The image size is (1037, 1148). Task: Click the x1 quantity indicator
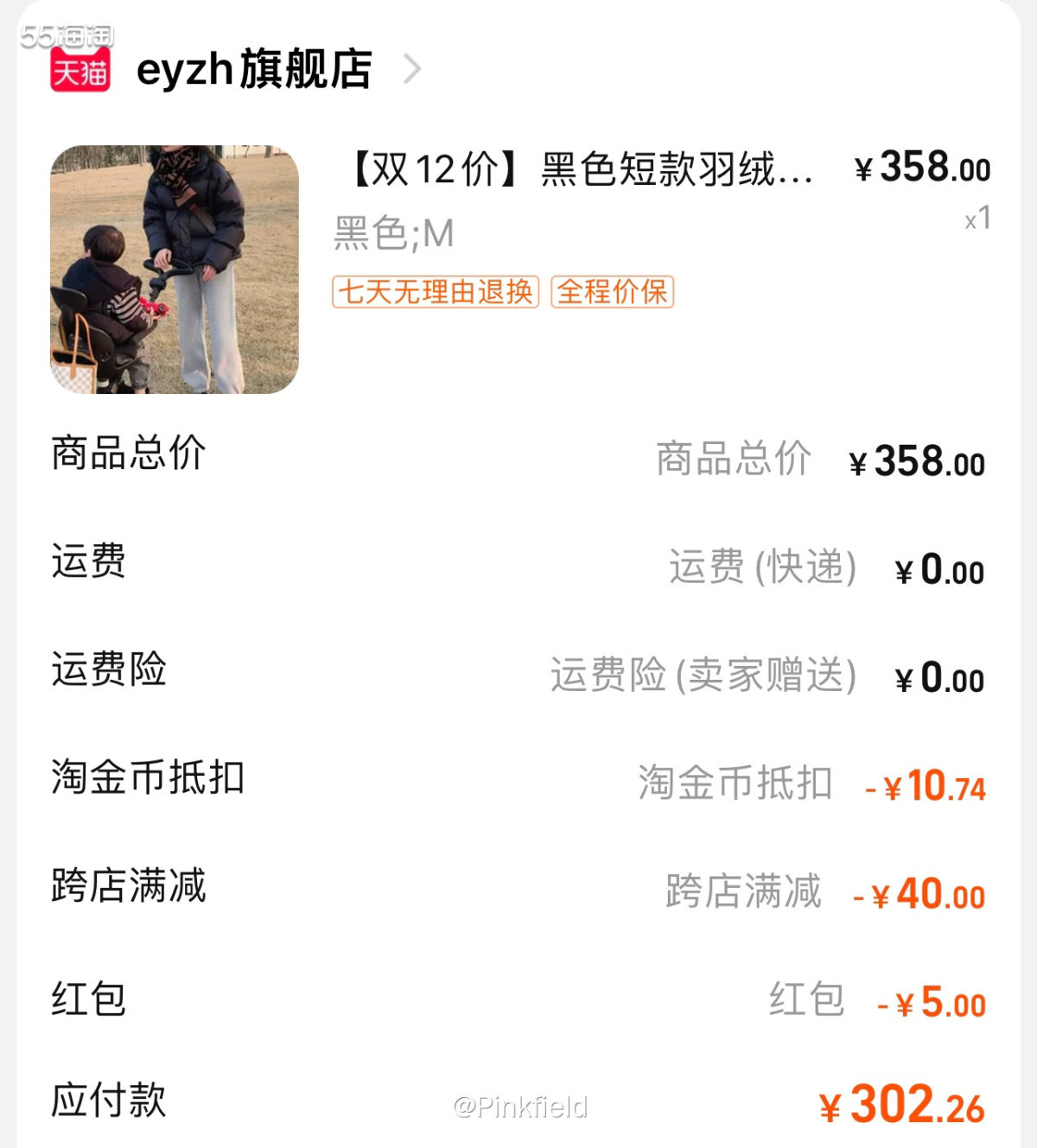[x=978, y=216]
